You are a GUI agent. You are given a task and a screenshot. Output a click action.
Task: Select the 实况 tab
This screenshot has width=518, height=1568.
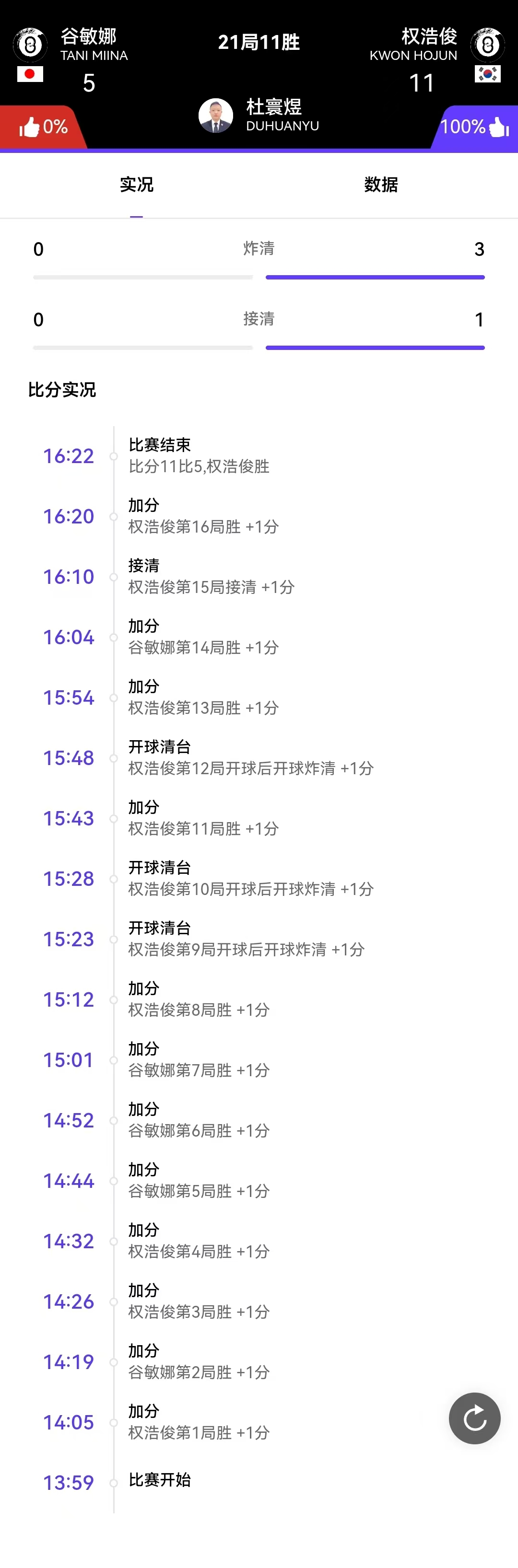click(x=136, y=185)
